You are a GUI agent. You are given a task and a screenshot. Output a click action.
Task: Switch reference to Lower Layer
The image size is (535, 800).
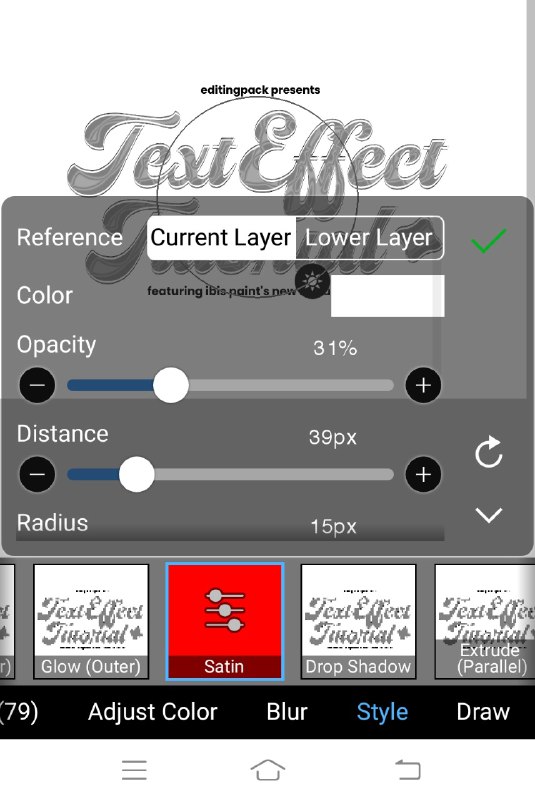(369, 238)
